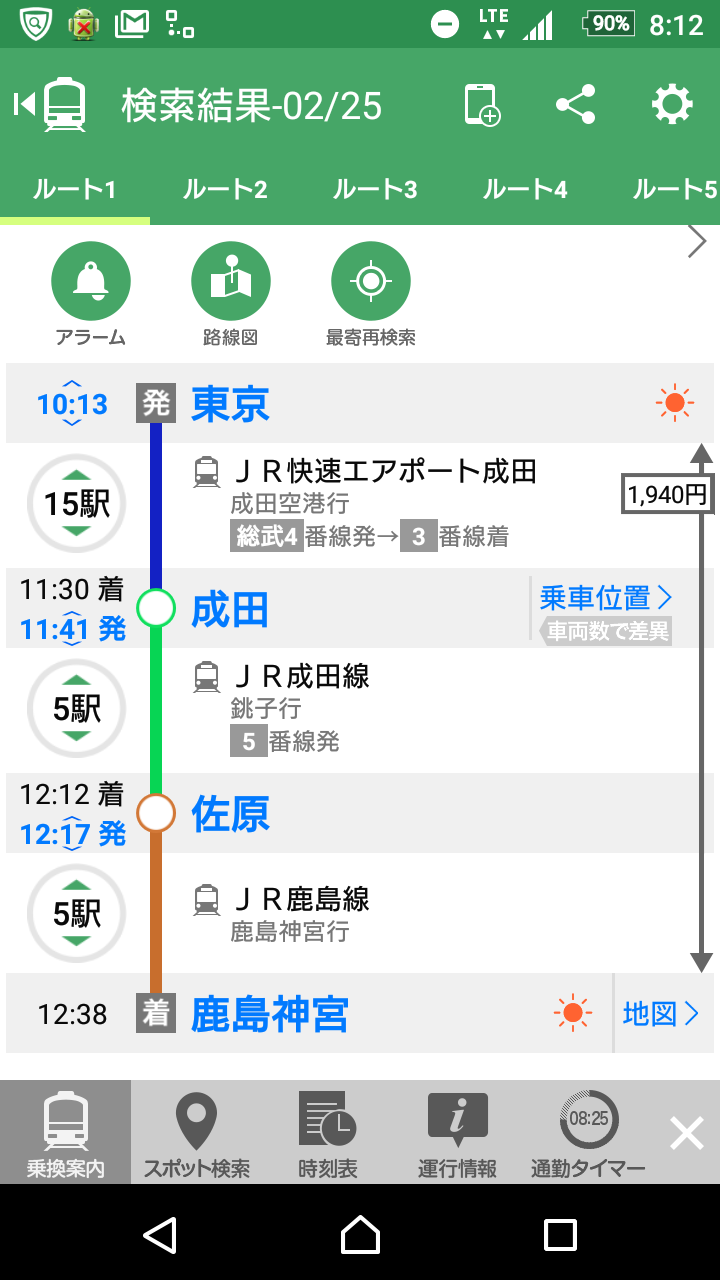This screenshot has width=720, height=1280.
Task: Open the 路線図 route map
Action: pyautogui.click(x=231, y=294)
